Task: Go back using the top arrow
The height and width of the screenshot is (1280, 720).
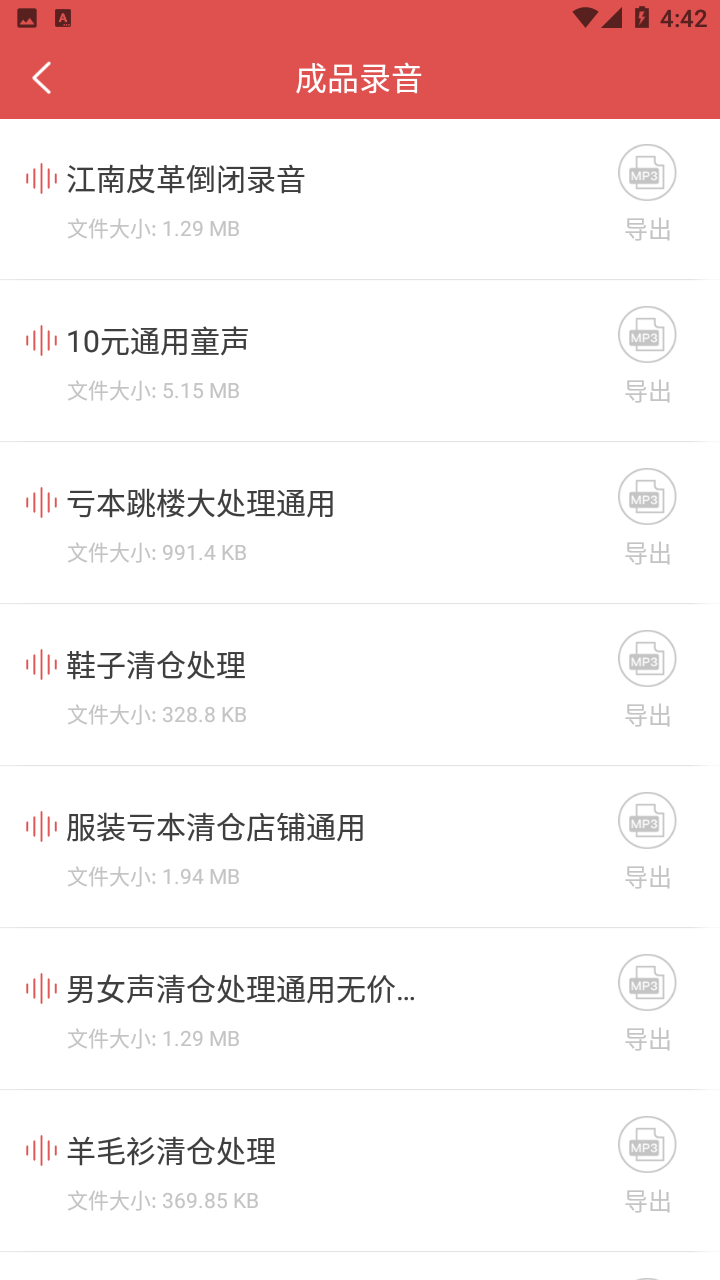Action: point(42,78)
